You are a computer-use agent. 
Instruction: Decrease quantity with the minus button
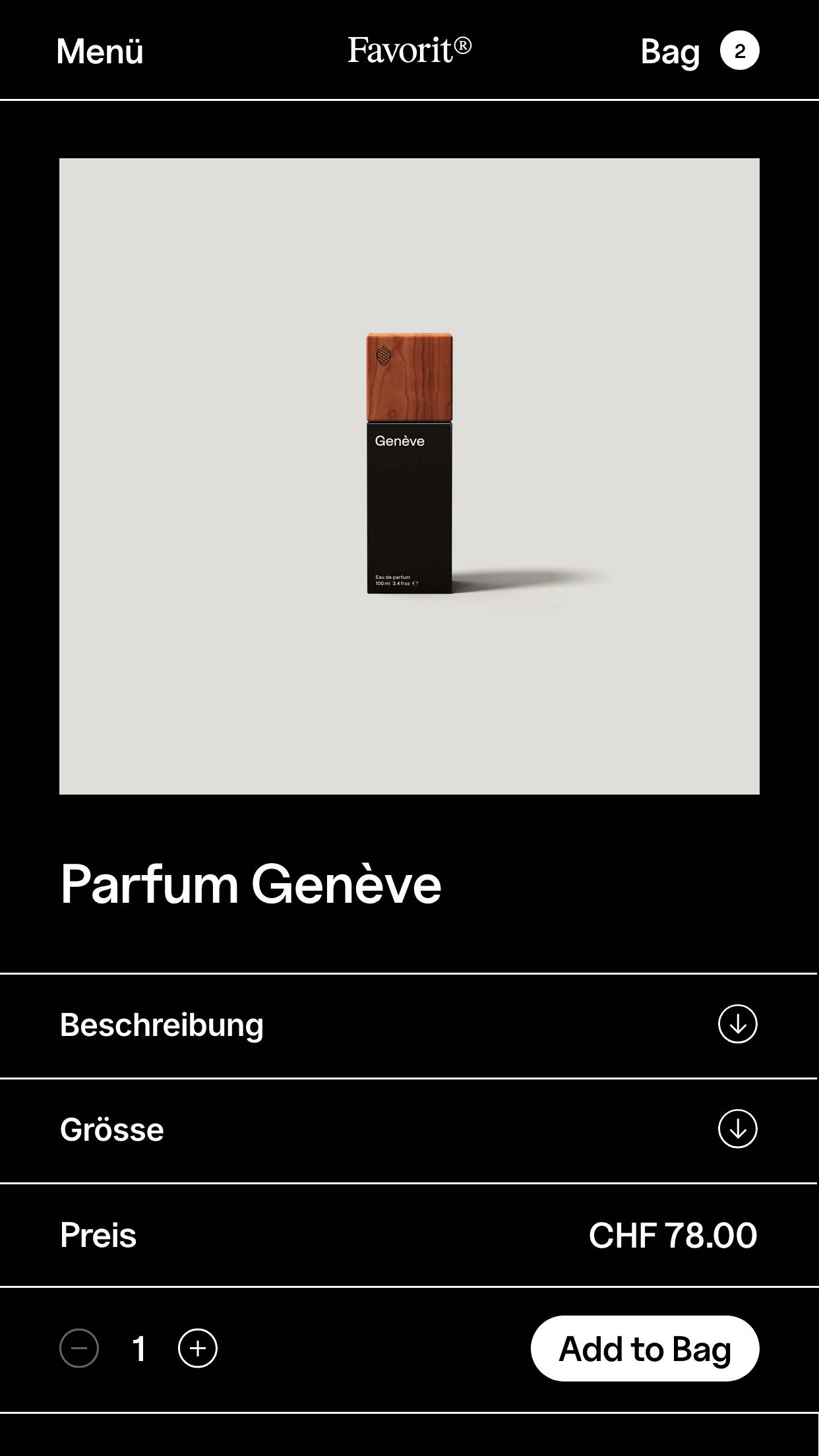coord(79,1349)
